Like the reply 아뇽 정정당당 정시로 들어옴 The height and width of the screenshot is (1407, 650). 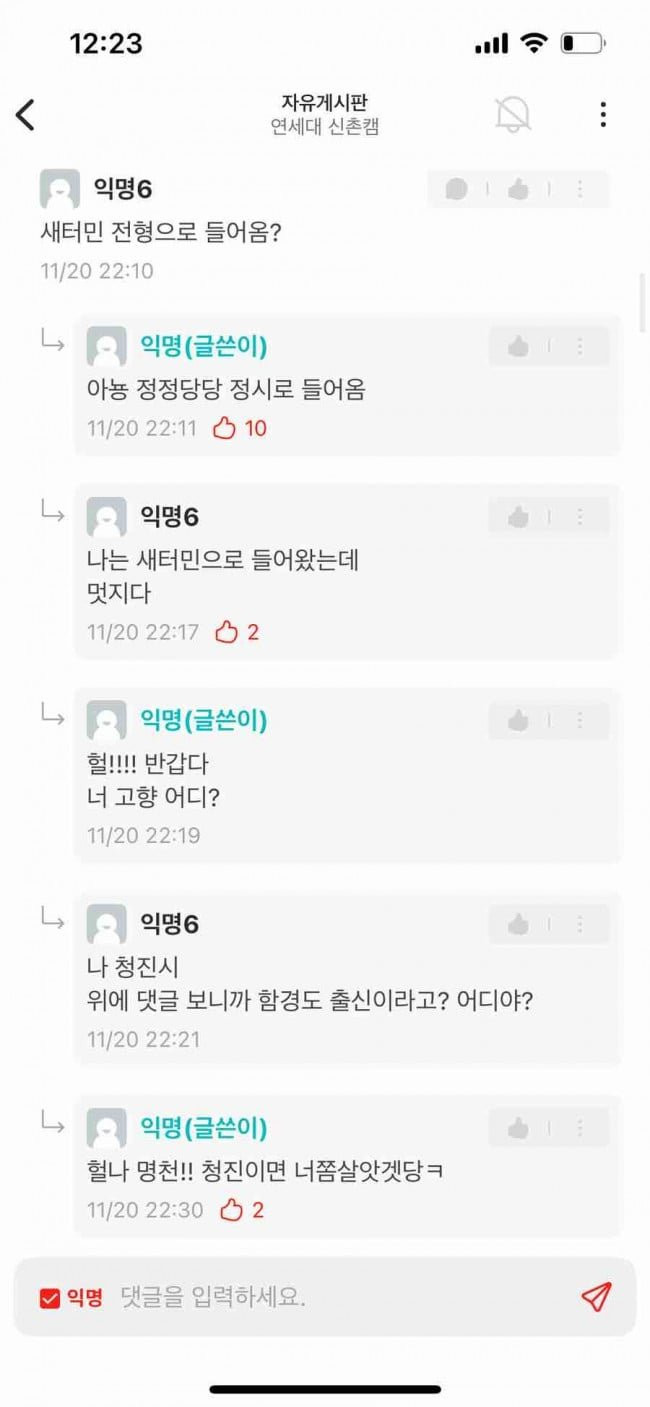pos(518,347)
